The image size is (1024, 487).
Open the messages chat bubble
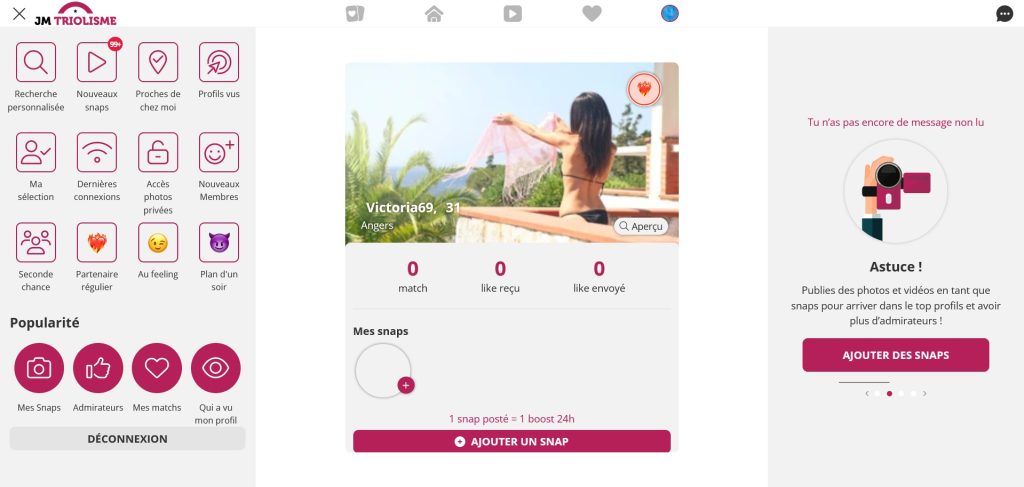point(1004,14)
